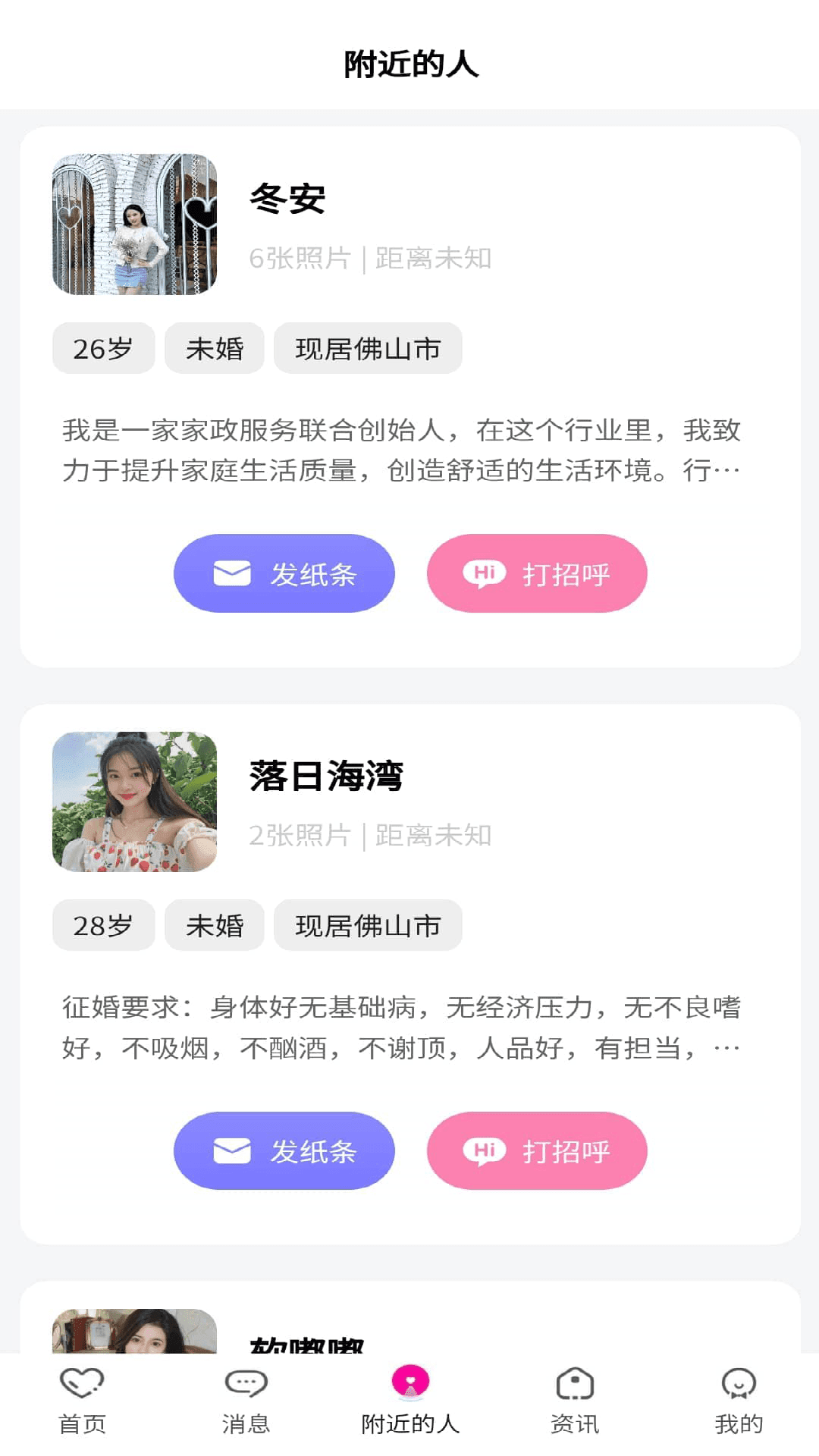Open the 消息 tab
Viewport: 819px width, 1456px height.
[x=246, y=1401]
